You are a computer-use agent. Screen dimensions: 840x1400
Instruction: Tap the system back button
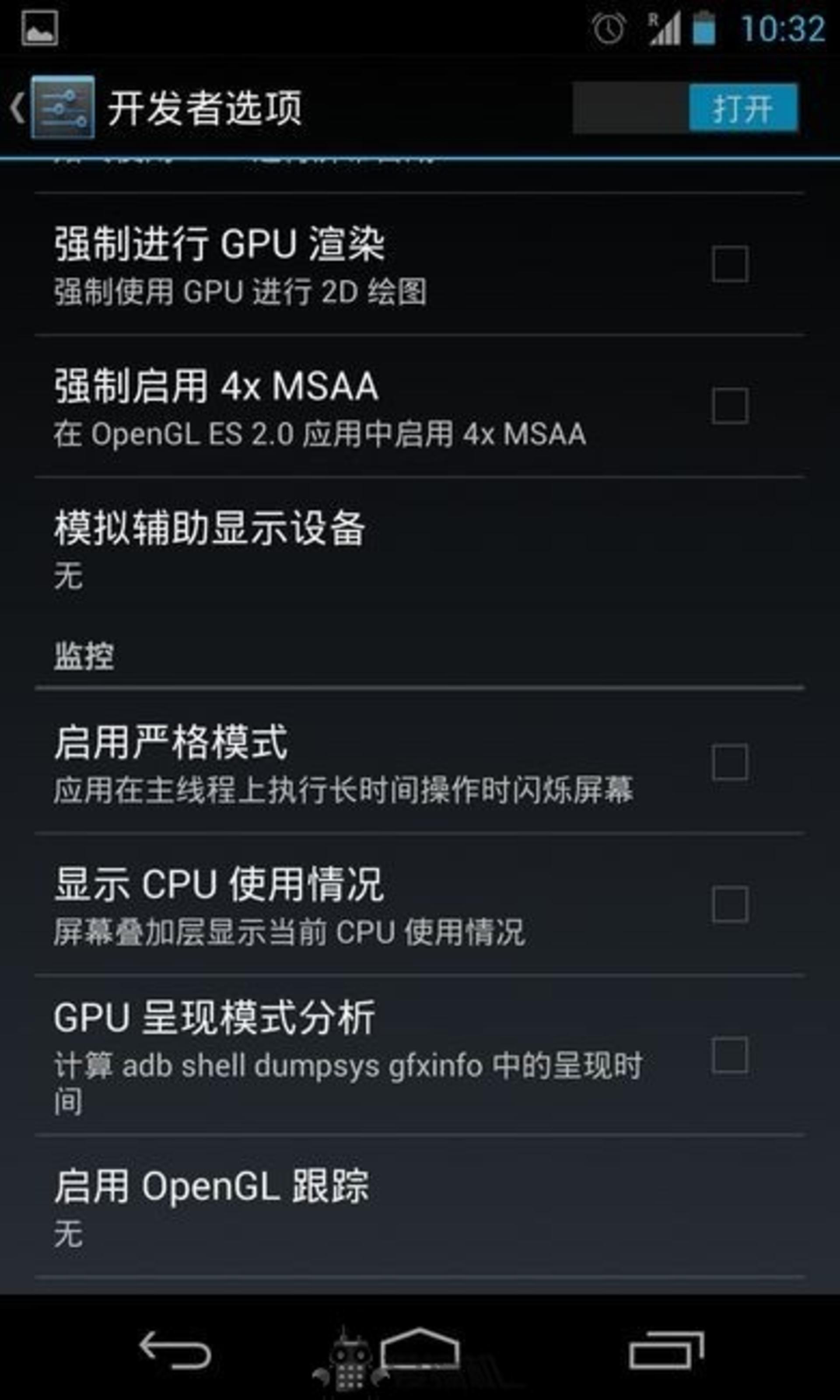[x=175, y=1350]
